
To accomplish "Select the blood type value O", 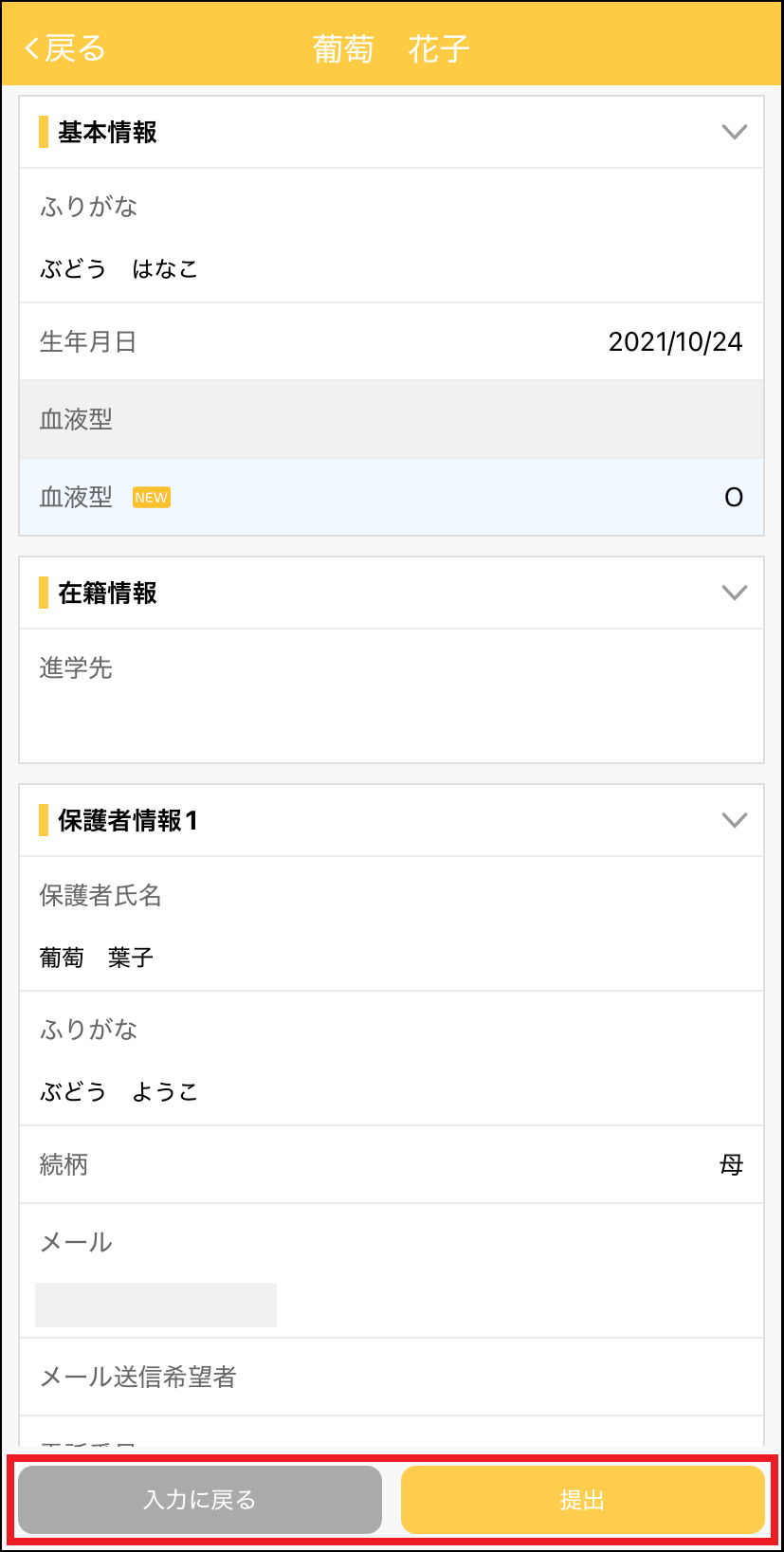I will 735,497.
